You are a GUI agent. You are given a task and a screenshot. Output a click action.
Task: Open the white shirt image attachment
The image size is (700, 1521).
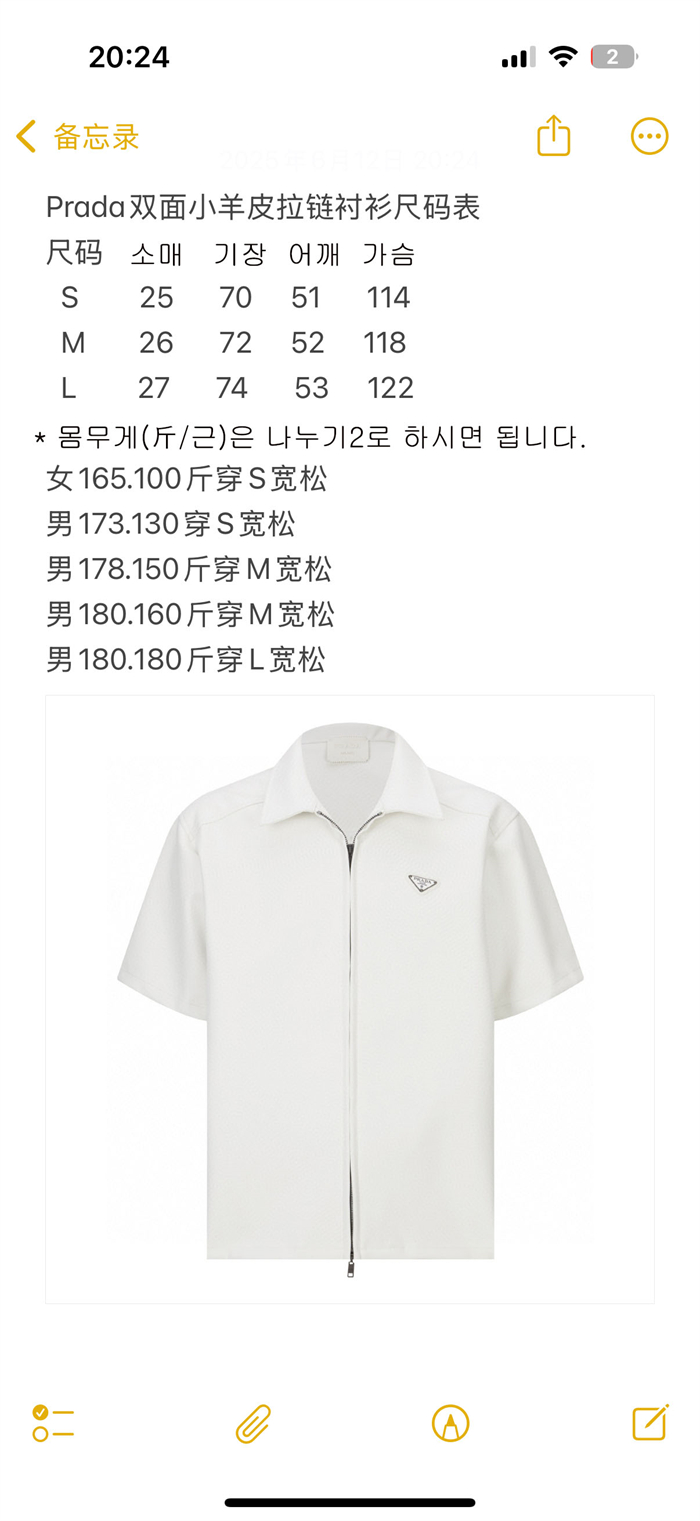click(350, 999)
